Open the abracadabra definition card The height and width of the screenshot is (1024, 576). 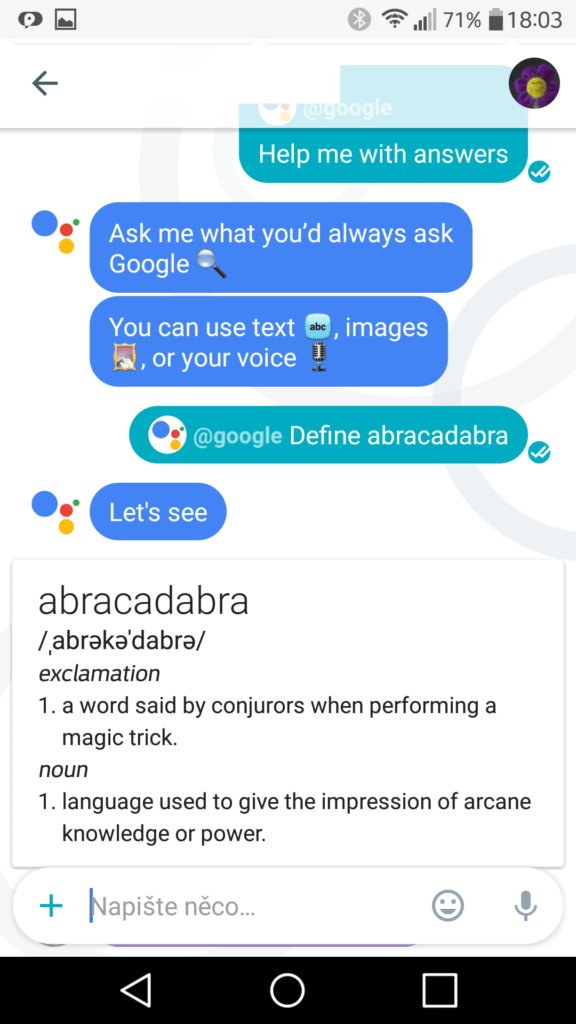288,712
